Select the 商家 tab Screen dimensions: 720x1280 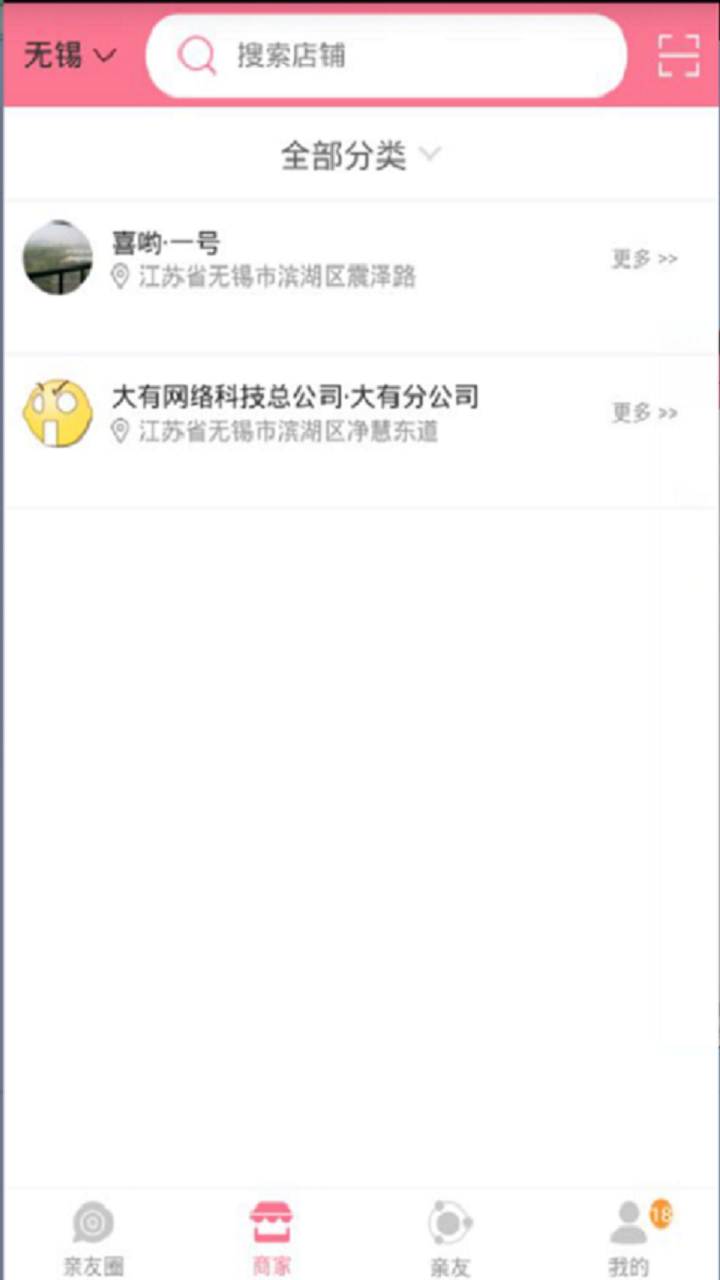(271, 1238)
